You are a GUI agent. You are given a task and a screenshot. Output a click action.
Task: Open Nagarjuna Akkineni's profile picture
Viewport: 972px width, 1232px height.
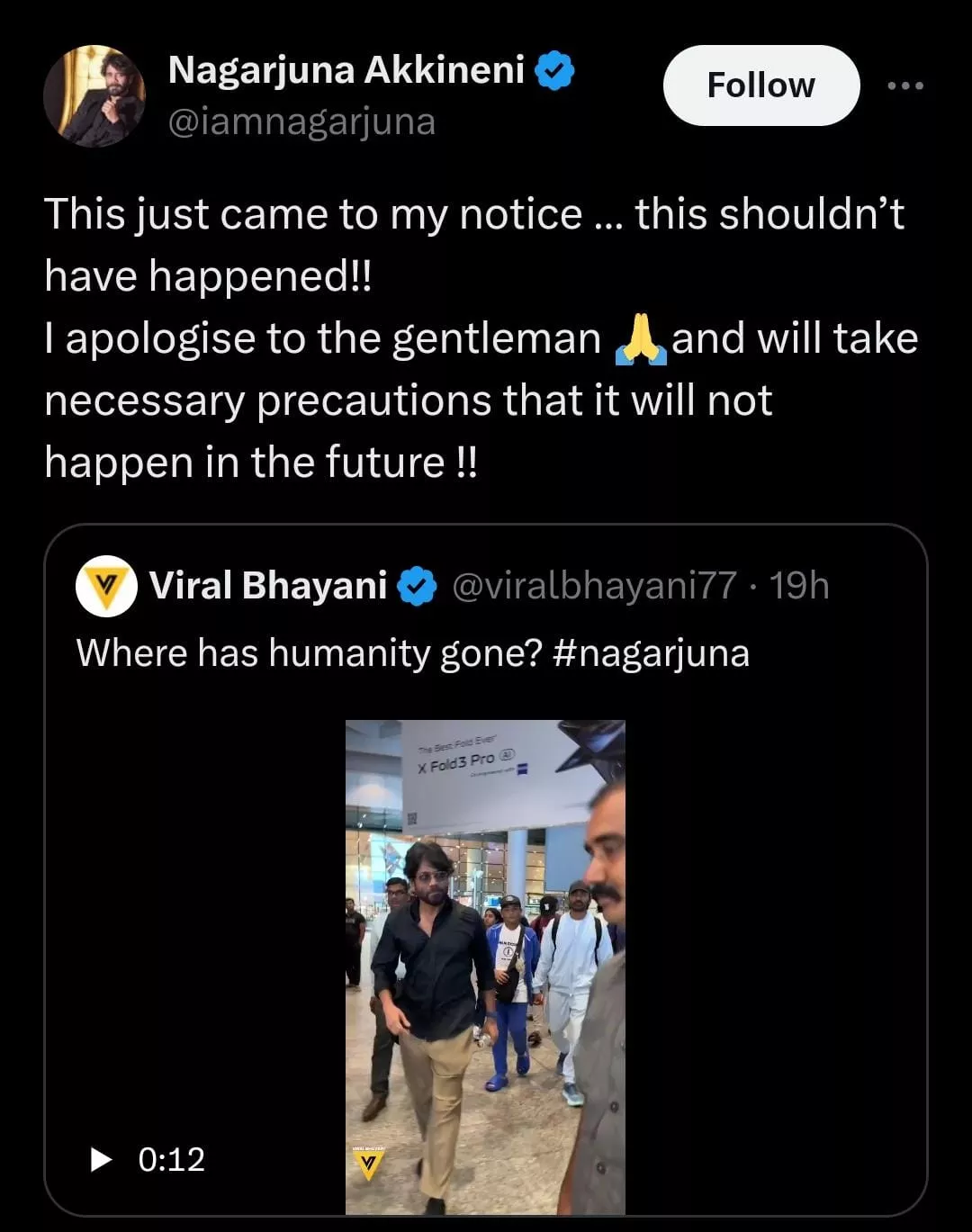coord(94,95)
